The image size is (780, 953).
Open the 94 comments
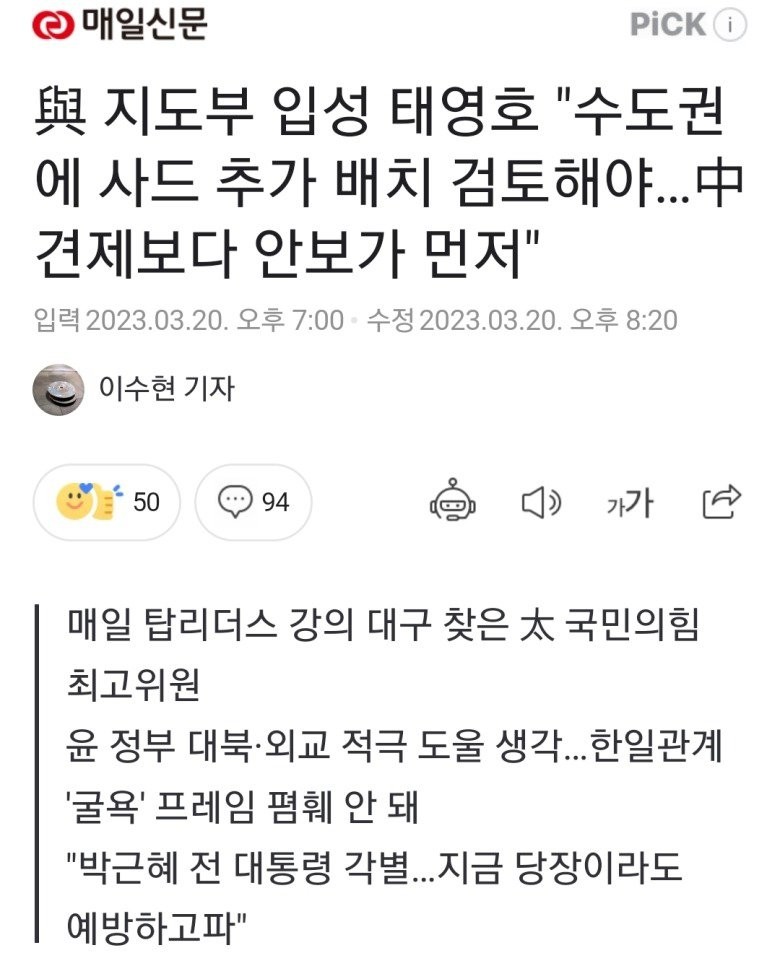point(254,502)
